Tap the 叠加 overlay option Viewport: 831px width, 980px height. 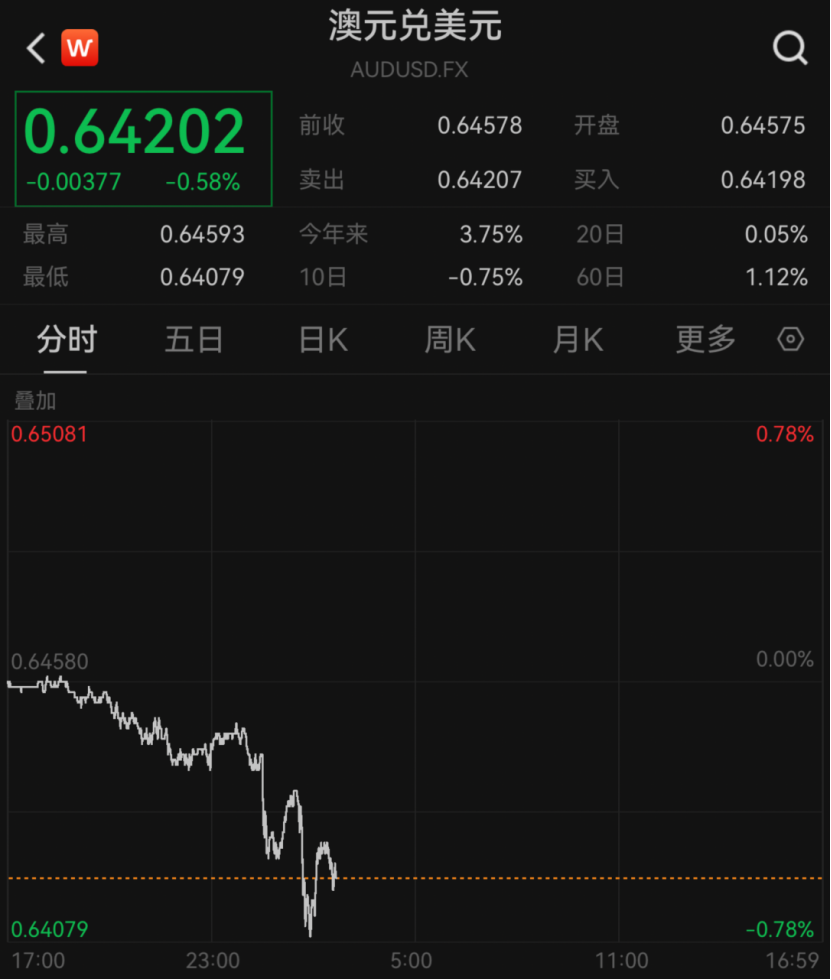click(x=35, y=401)
